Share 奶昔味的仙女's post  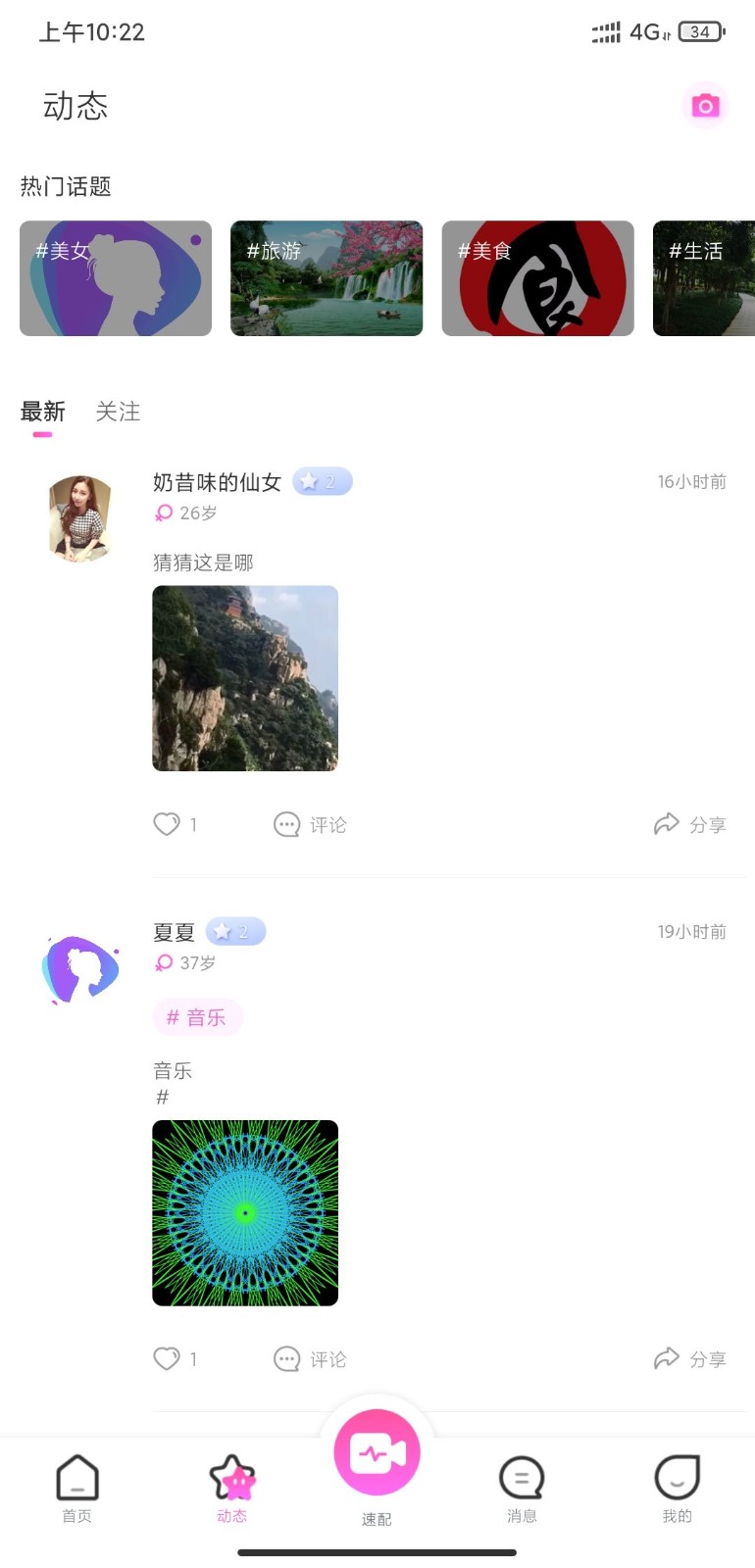point(690,824)
